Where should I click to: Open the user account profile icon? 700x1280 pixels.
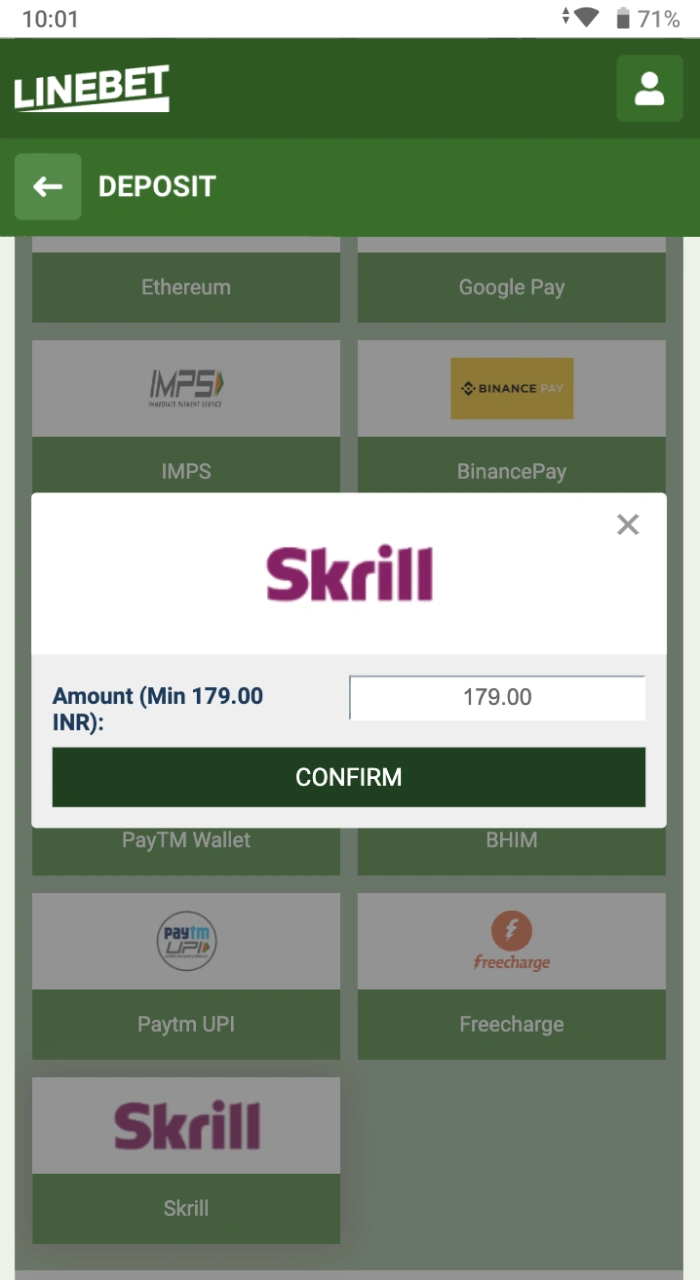click(x=649, y=89)
